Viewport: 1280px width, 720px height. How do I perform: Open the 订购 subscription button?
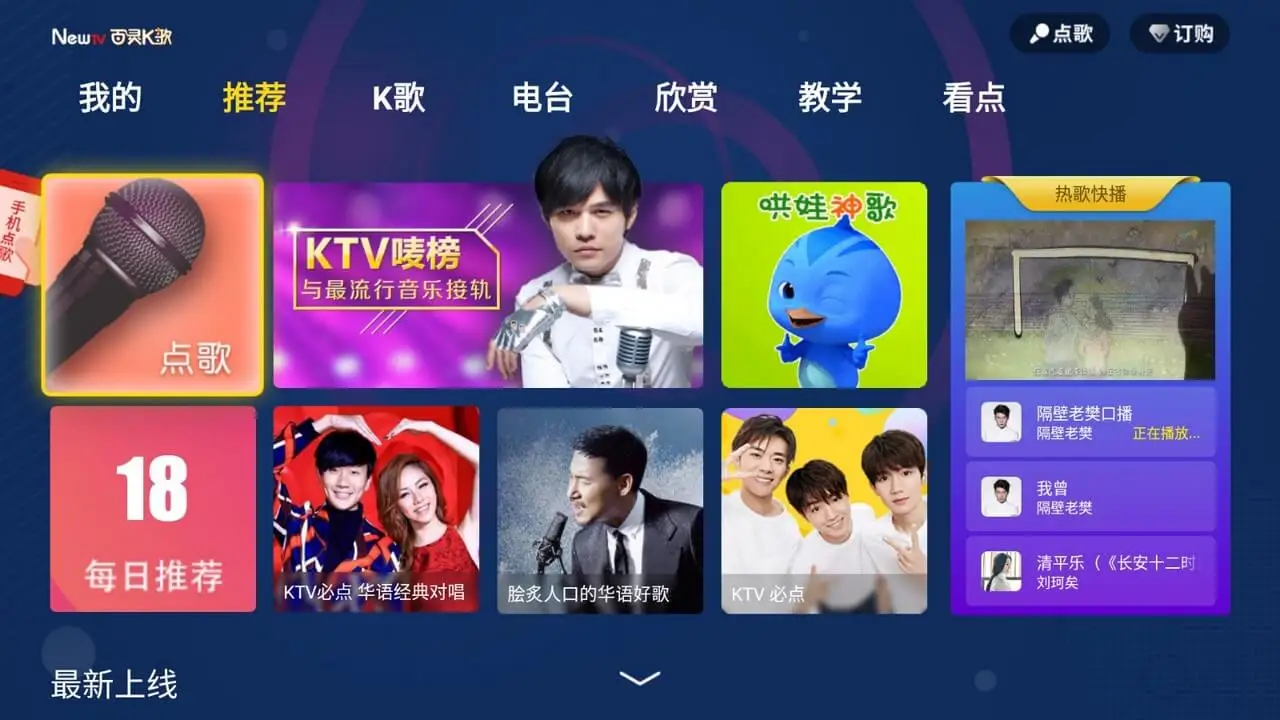point(1179,34)
